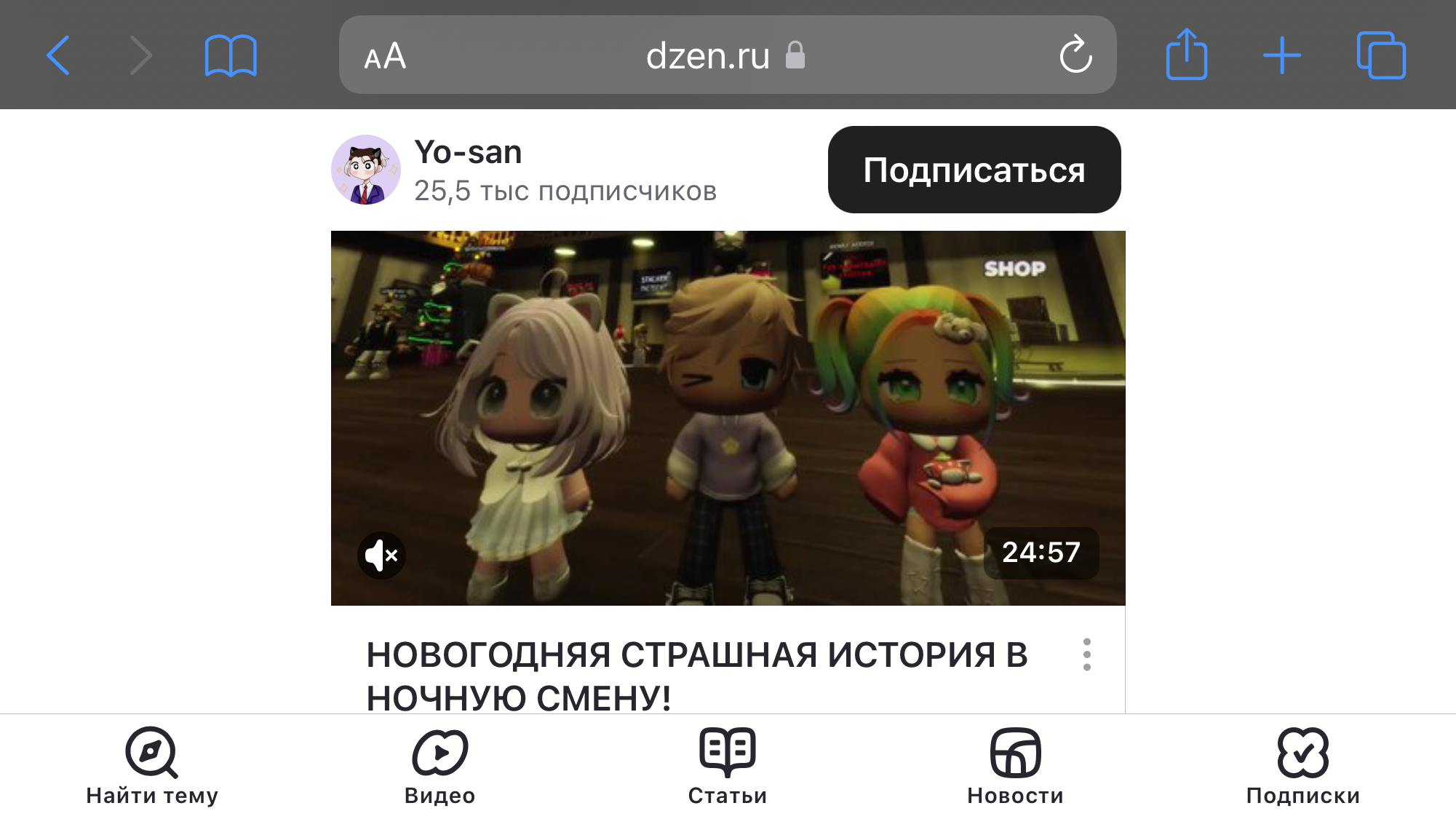Open the three-dot menu next to the video title
The image size is (1456, 819).
[x=1086, y=654]
